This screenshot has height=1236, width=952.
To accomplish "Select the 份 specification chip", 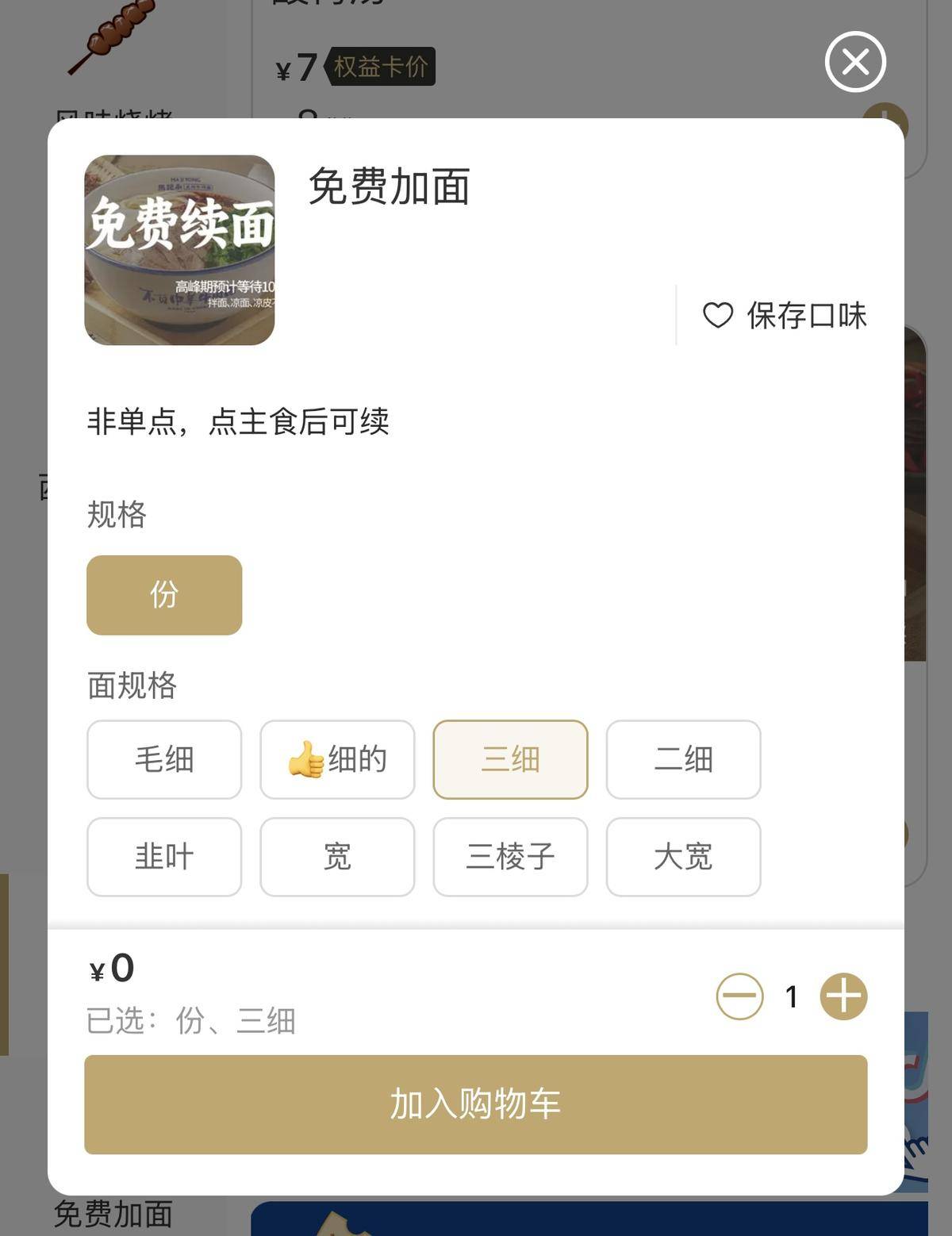I will [164, 595].
